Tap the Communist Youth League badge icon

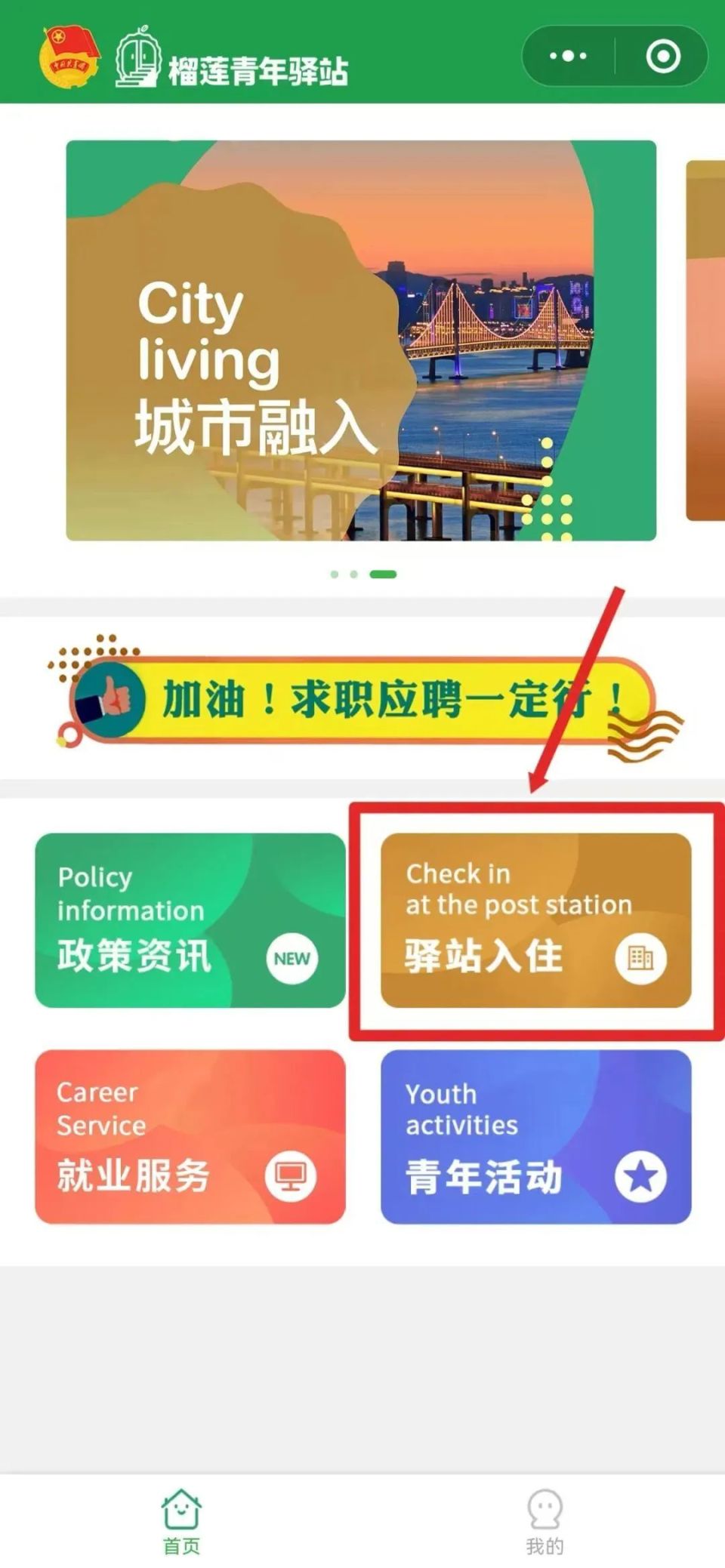pos(69,54)
